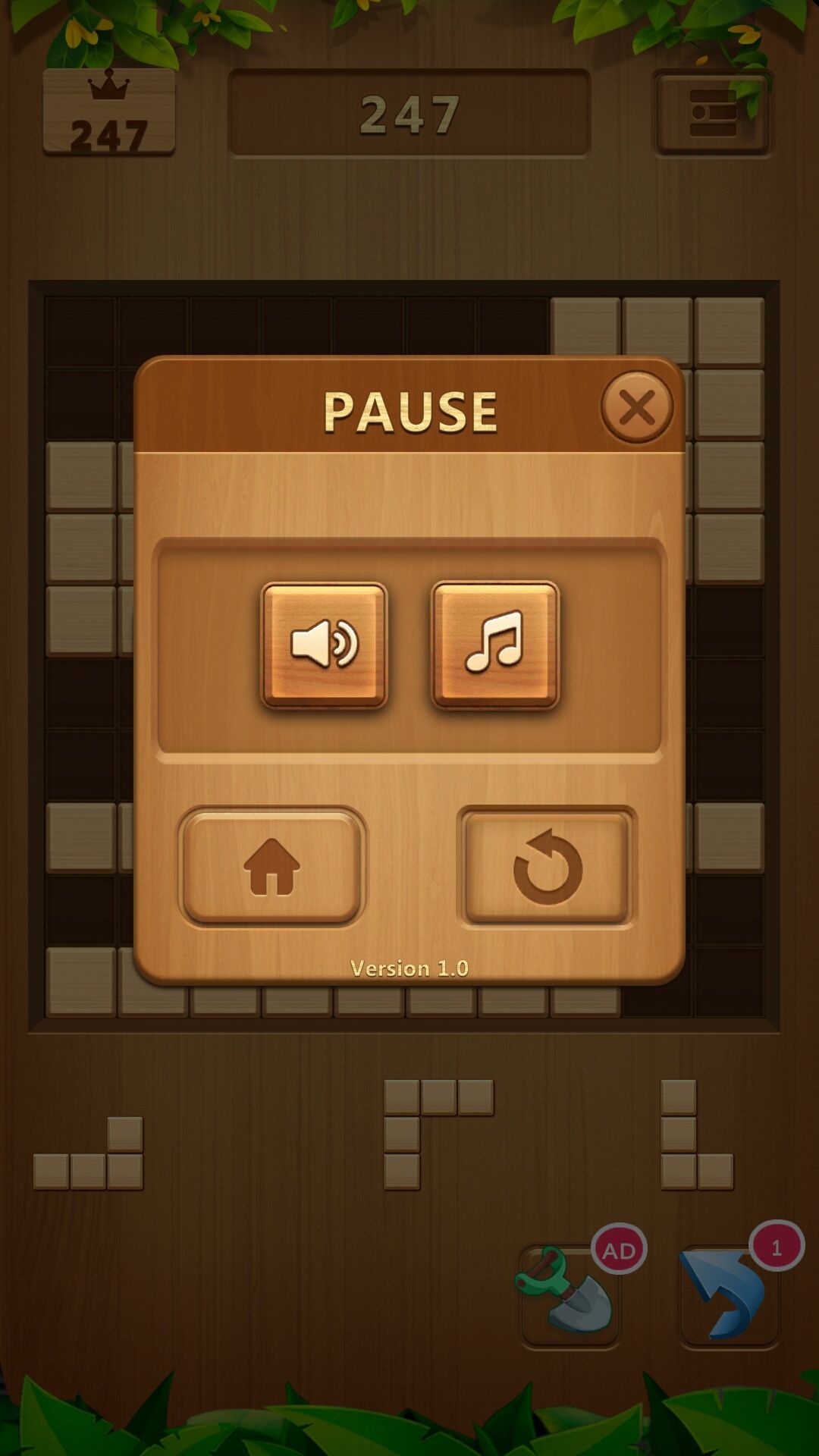Restart the game
The height and width of the screenshot is (1456, 819).
547,867
